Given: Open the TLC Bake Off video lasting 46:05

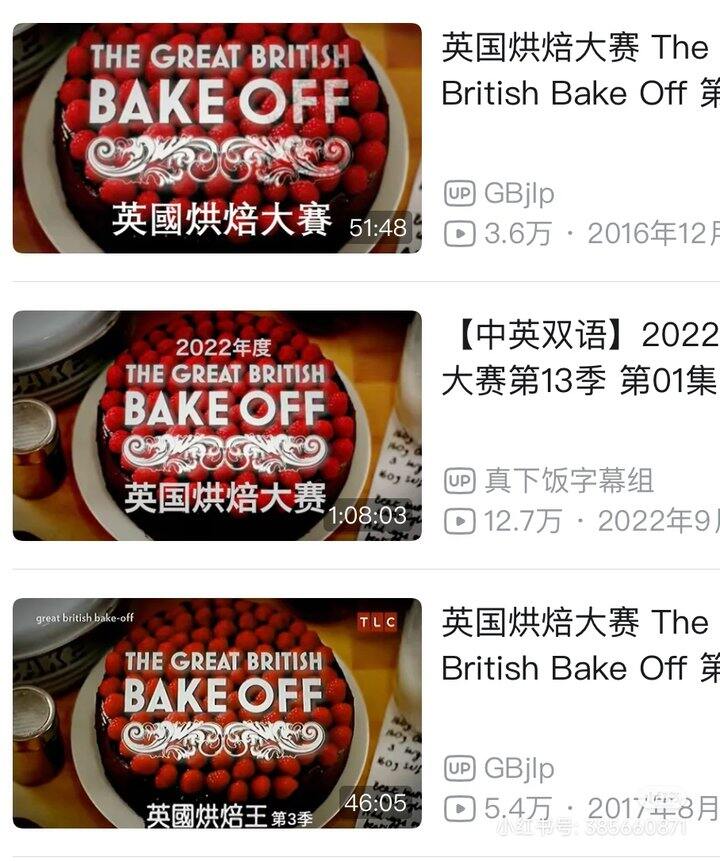Looking at the screenshot, I should tap(217, 713).
